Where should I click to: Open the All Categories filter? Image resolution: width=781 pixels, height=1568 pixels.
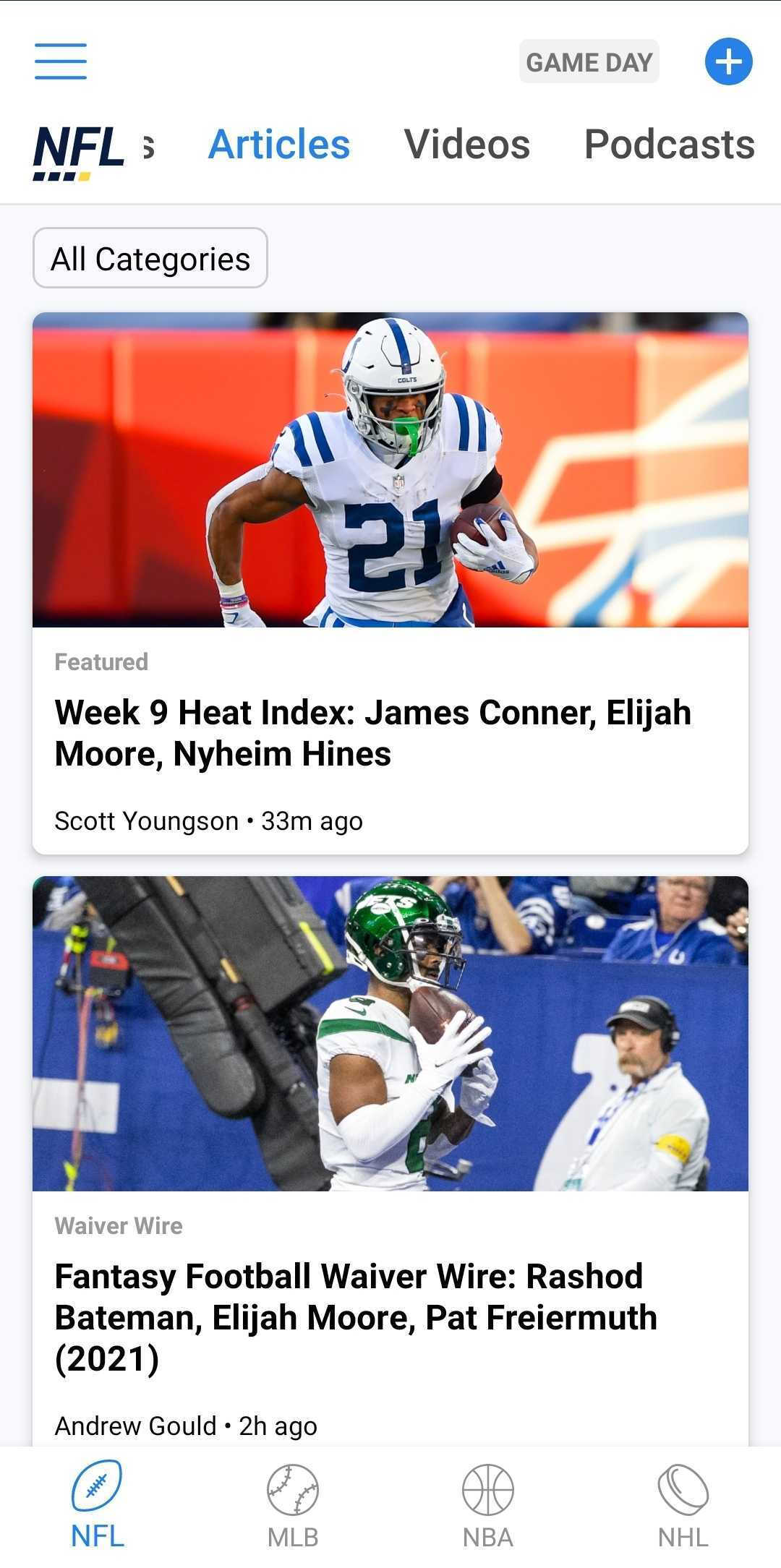click(x=150, y=259)
